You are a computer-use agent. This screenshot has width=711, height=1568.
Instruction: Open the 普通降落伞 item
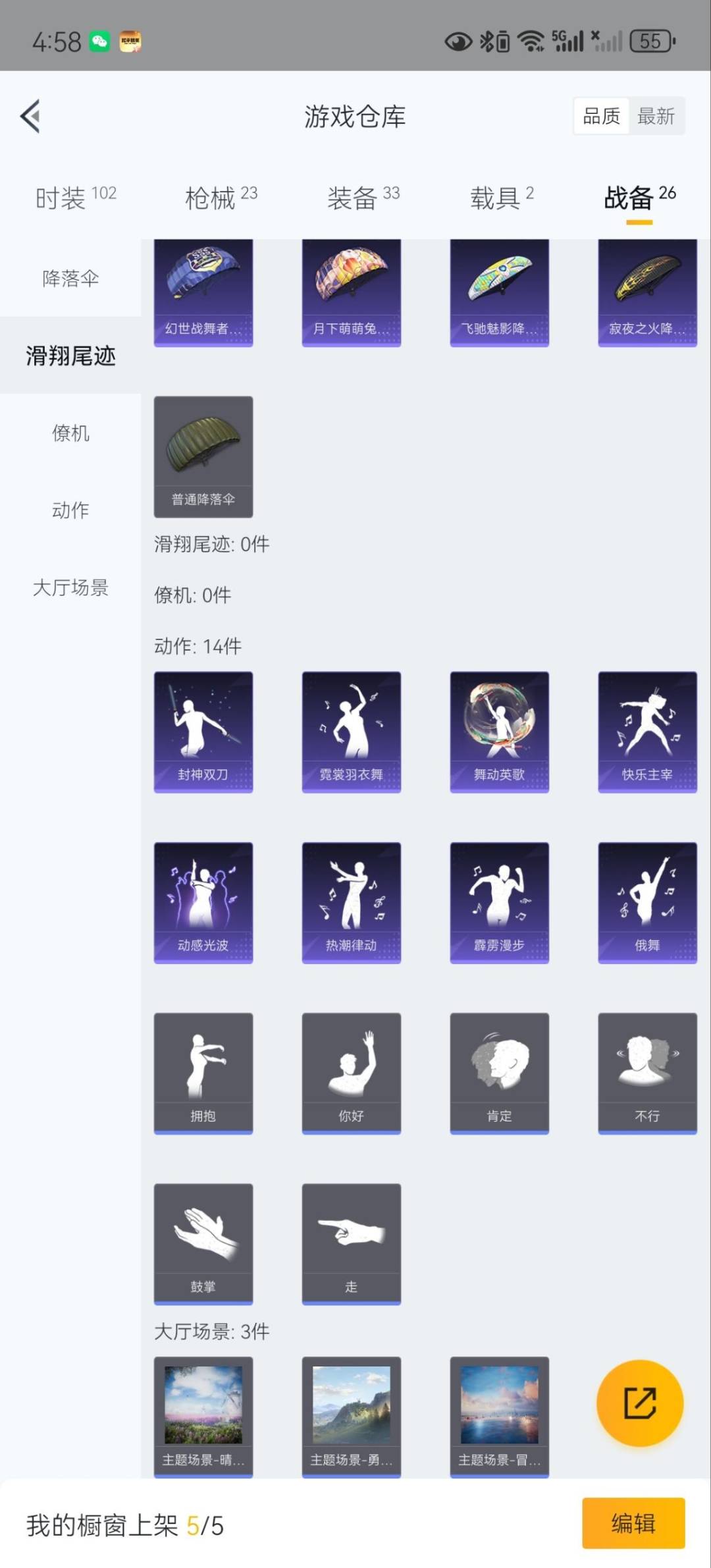pyautogui.click(x=203, y=456)
